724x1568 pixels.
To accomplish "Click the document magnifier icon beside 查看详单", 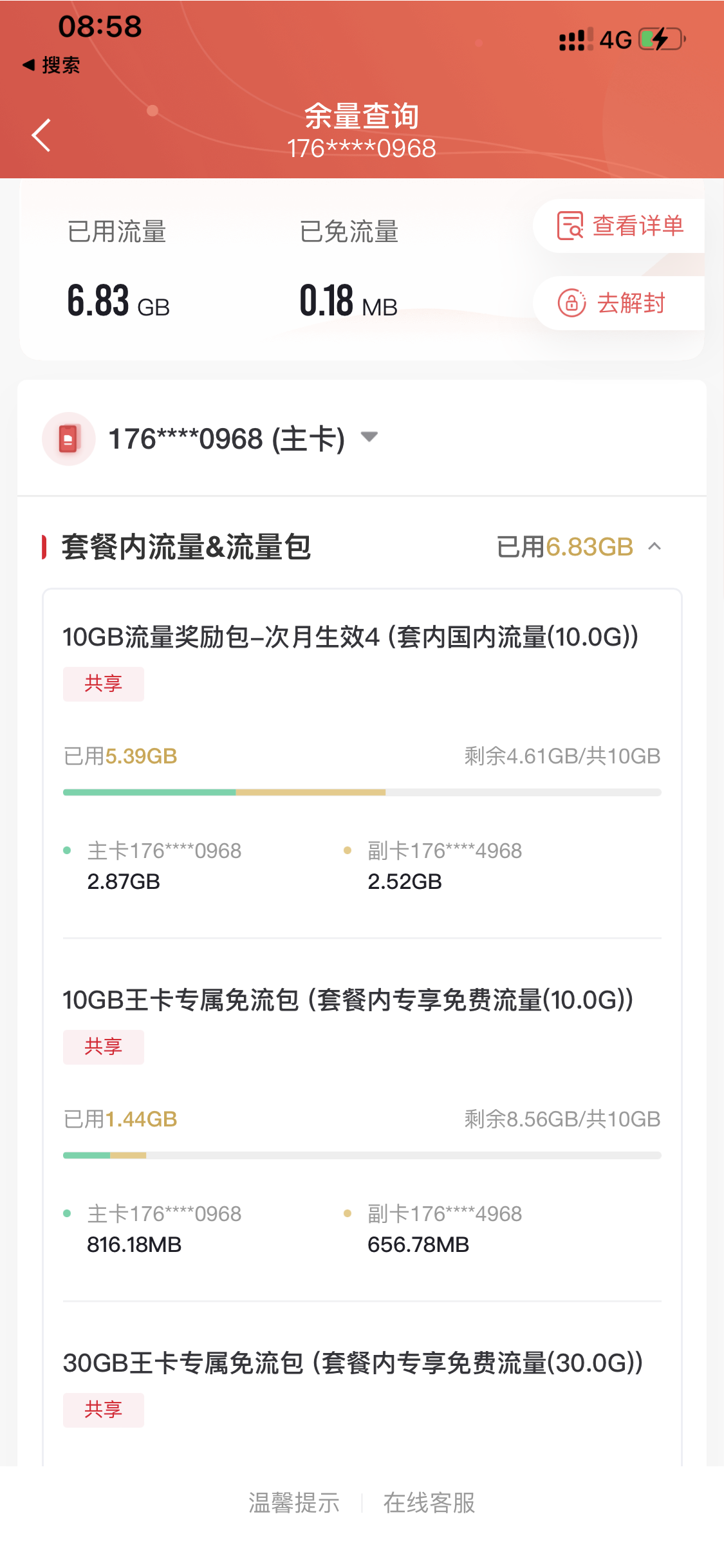I will tap(570, 227).
